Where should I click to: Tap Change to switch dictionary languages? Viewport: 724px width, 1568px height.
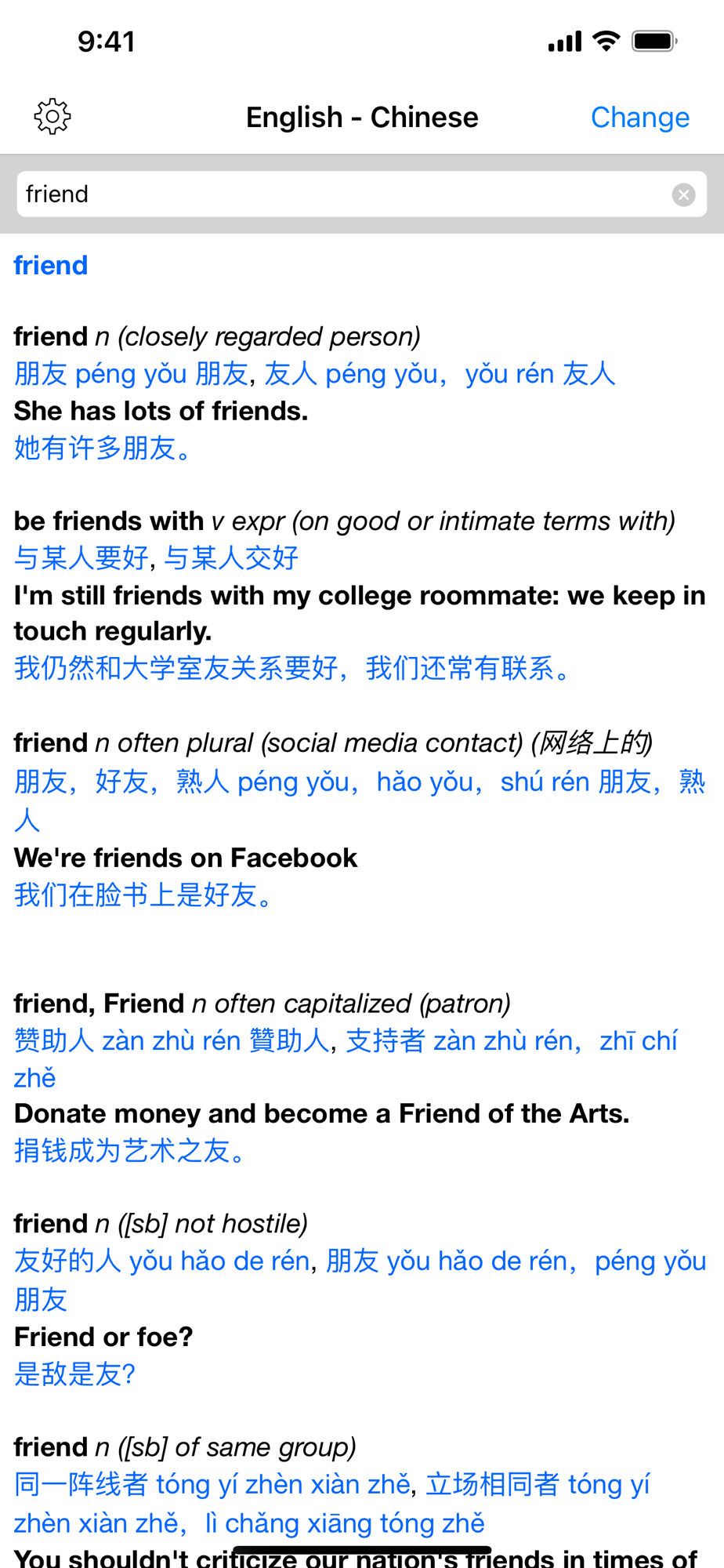pyautogui.click(x=639, y=118)
